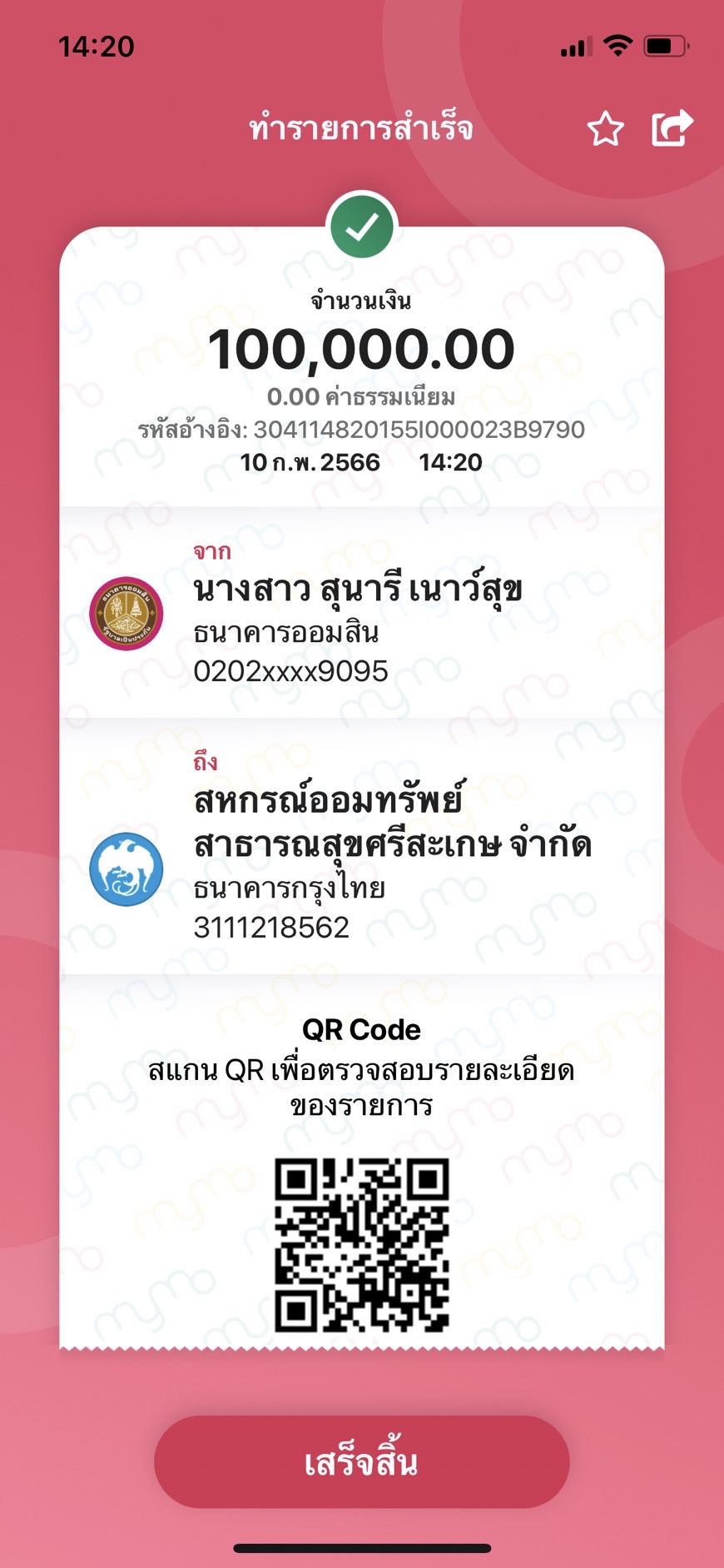This screenshot has height=1568, width=724.
Task: Share the transfer slip
Action: click(672, 127)
